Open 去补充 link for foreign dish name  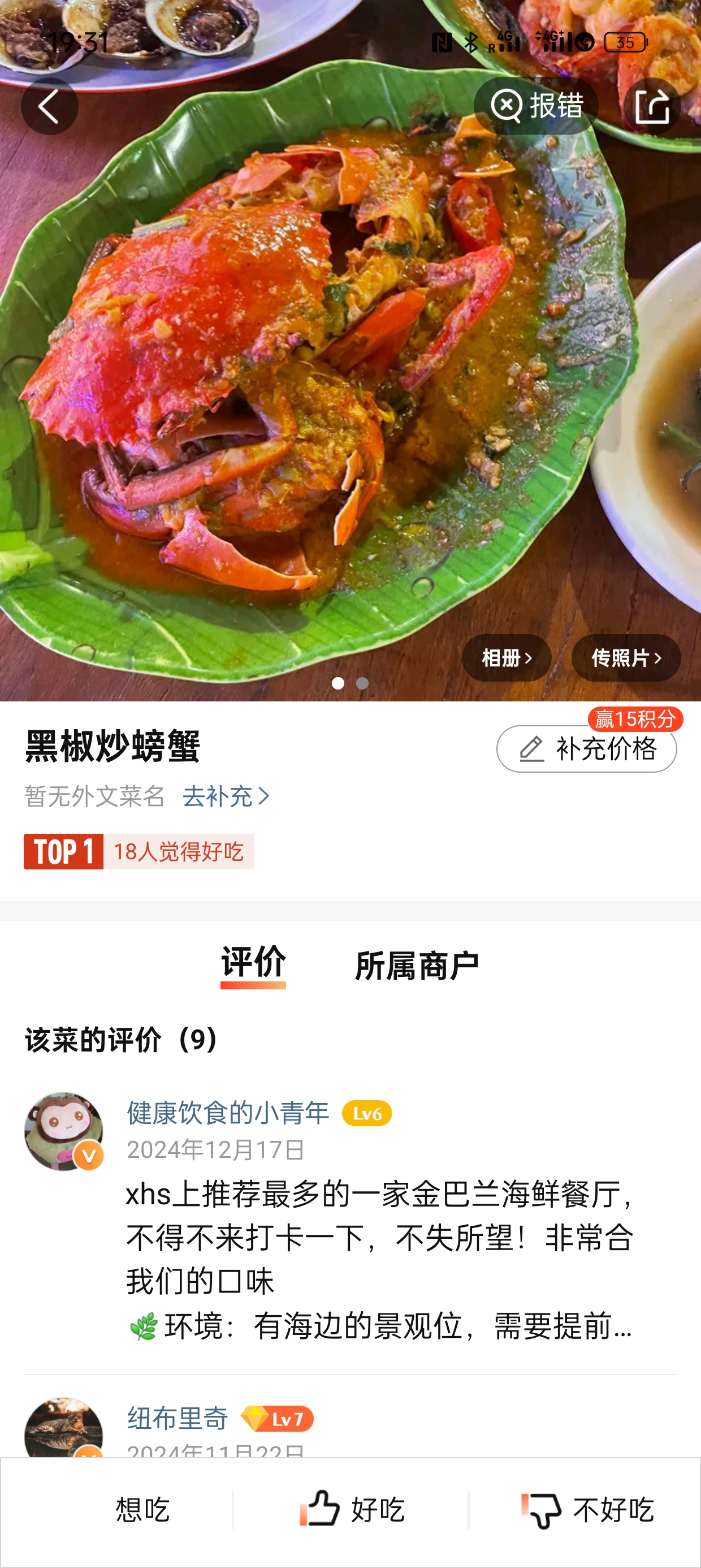point(226,796)
